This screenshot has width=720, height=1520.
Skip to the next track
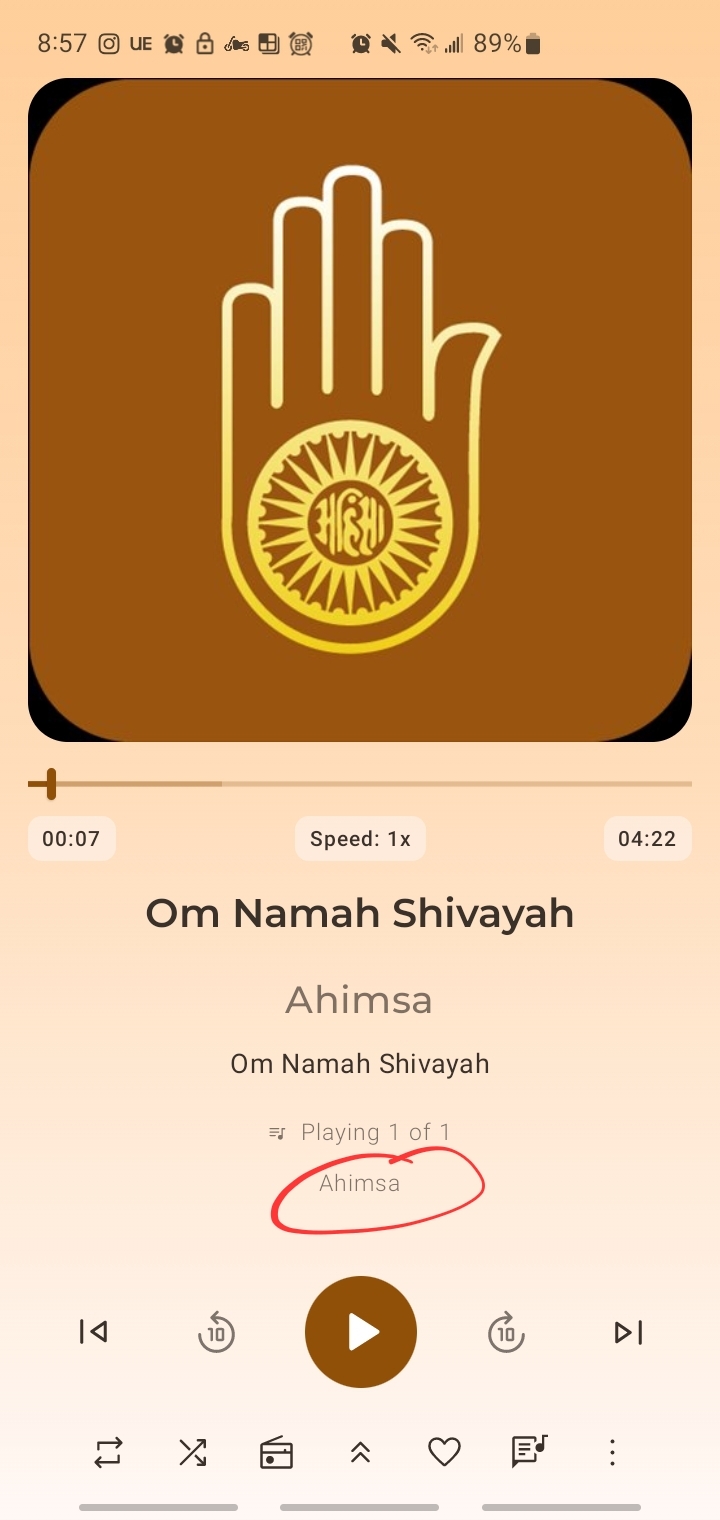(628, 1332)
